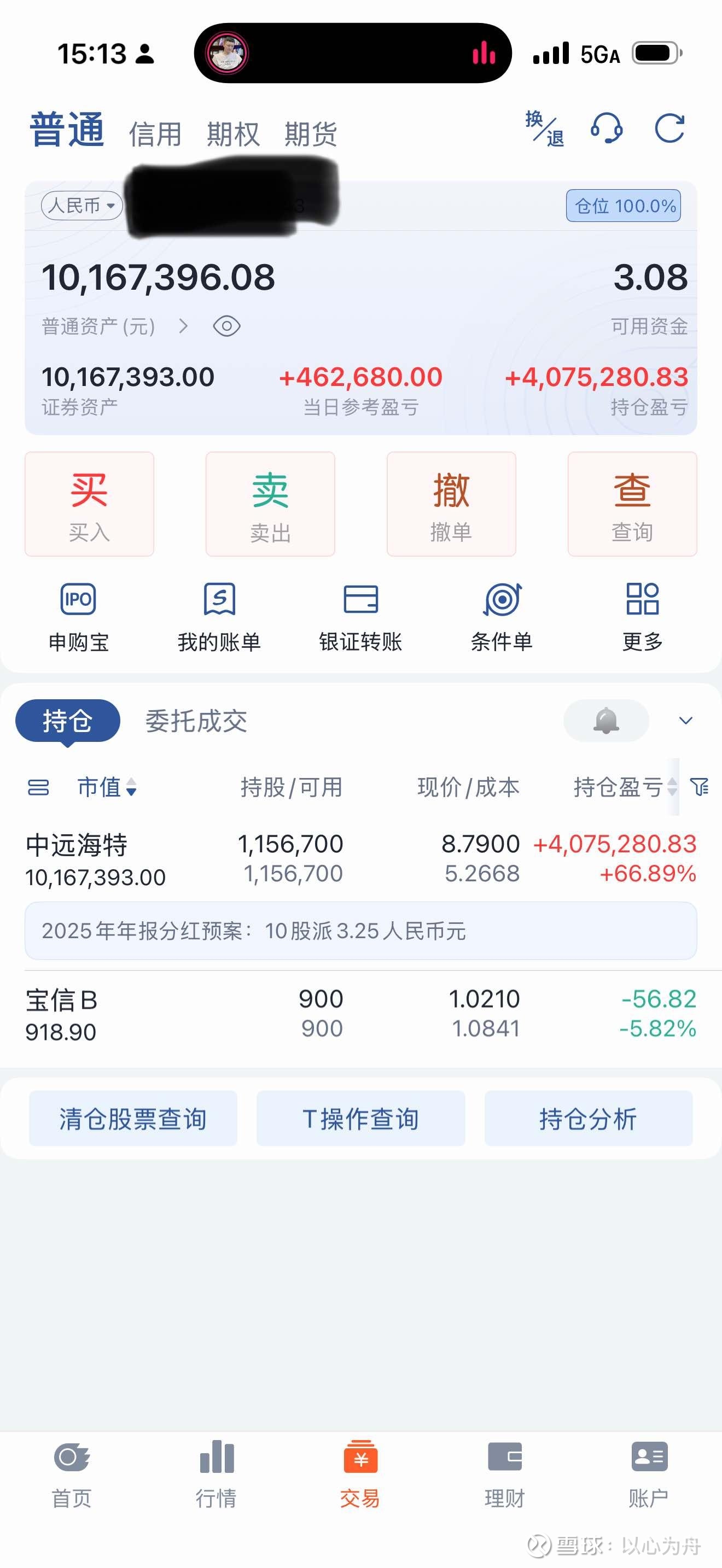Open the 条件单 conditional order feature

tap(503, 615)
